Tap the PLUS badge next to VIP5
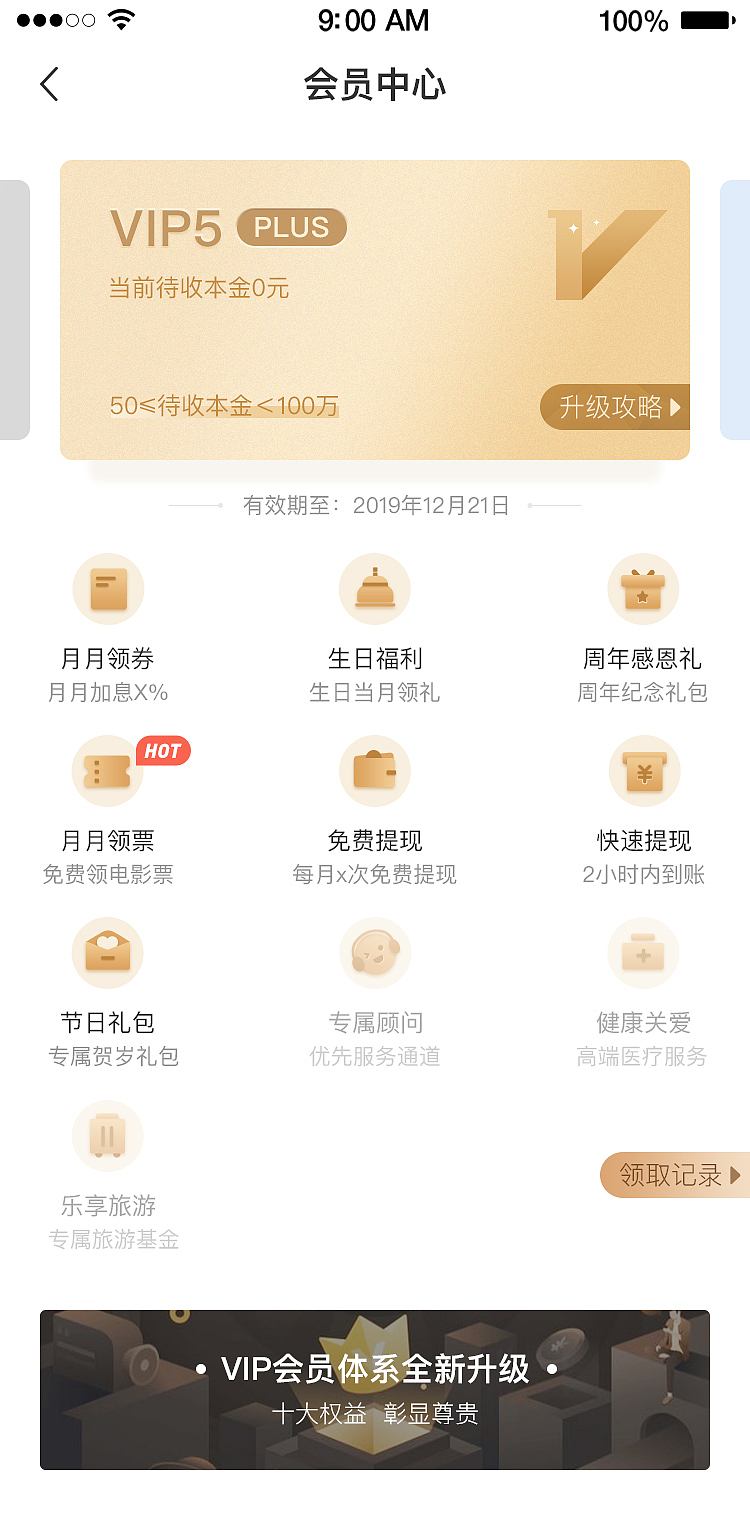750x1528 pixels. click(x=291, y=228)
